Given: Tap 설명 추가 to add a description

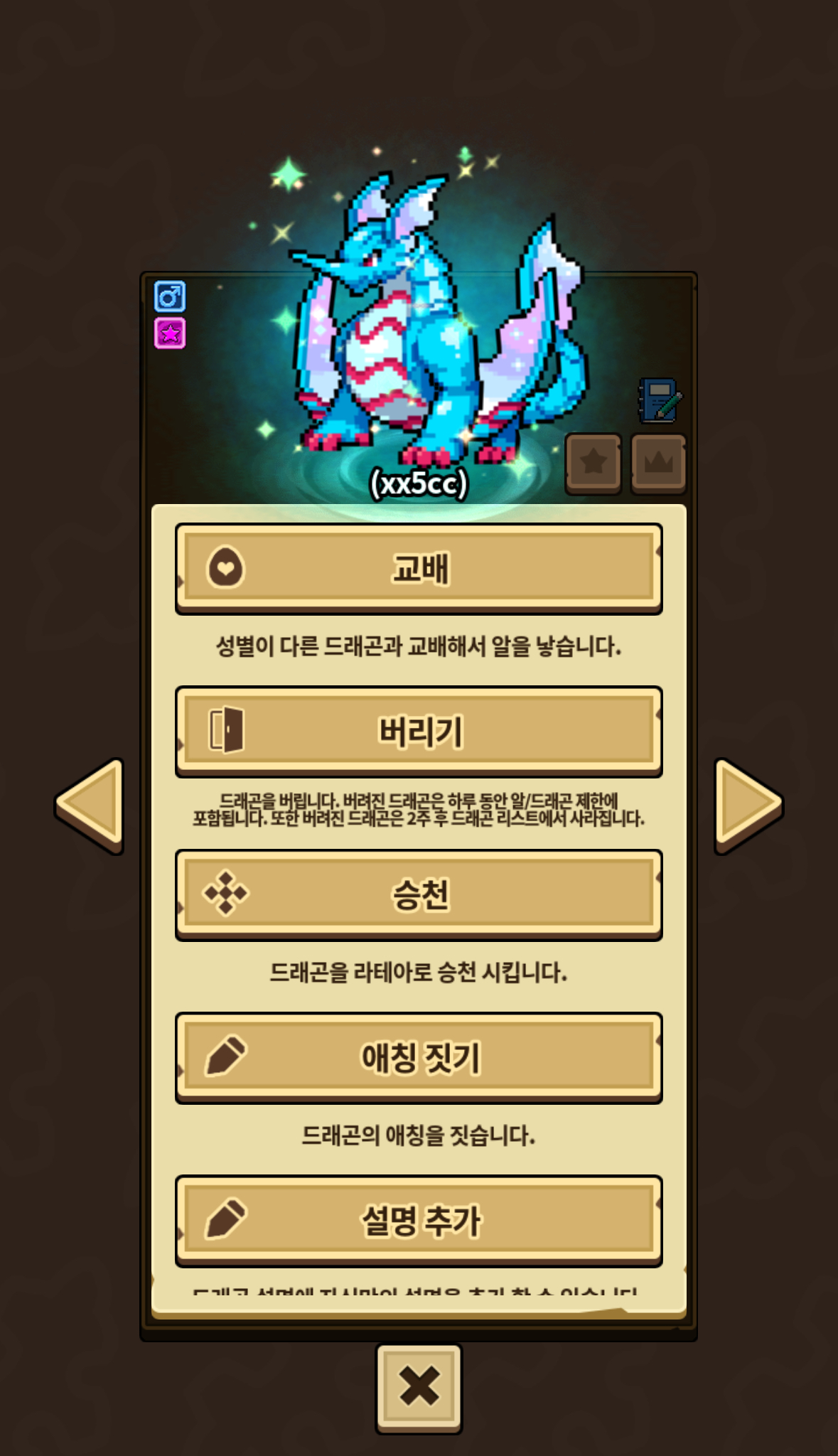Looking at the screenshot, I should pyautogui.click(x=419, y=1220).
